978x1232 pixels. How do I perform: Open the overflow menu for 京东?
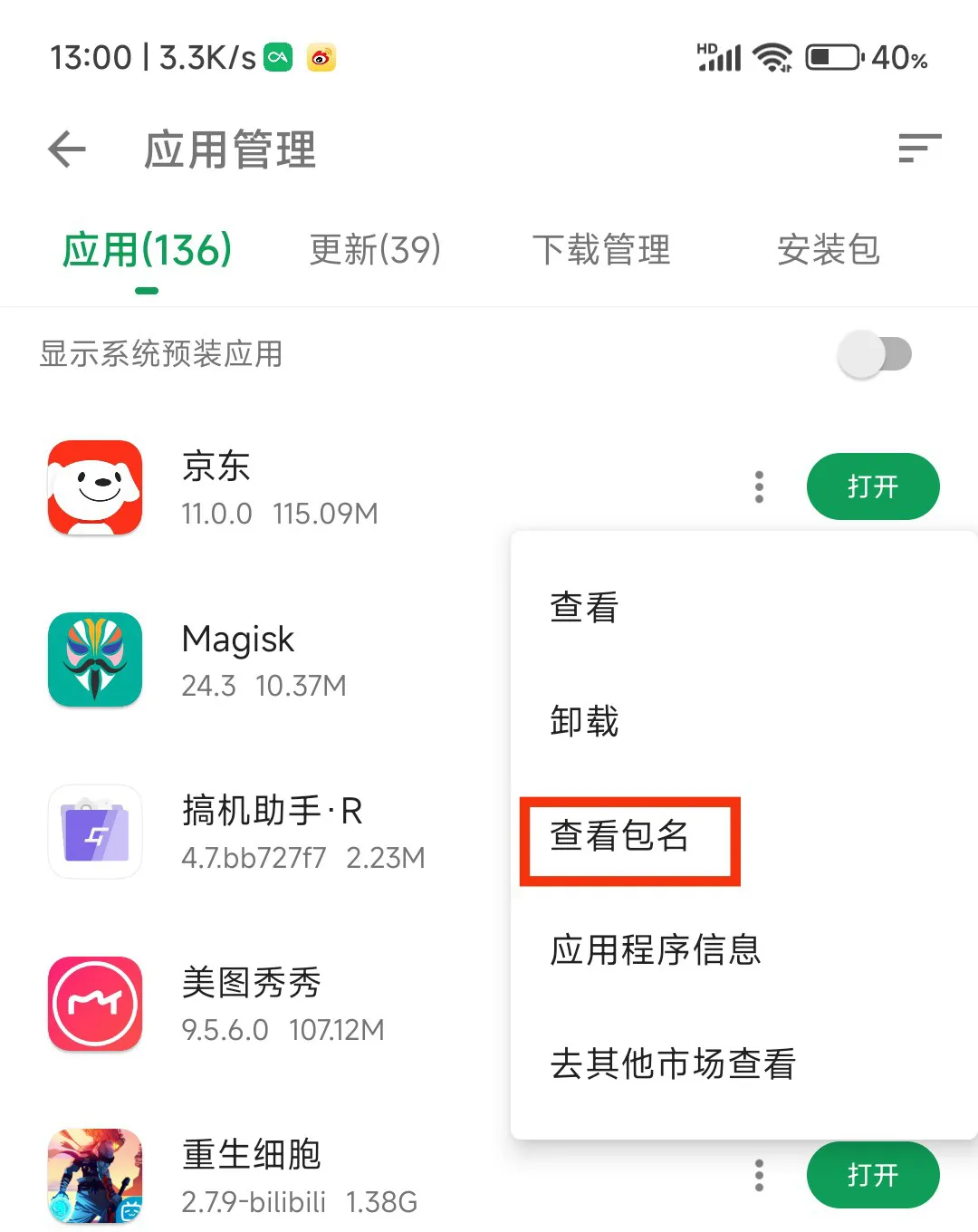tap(759, 487)
